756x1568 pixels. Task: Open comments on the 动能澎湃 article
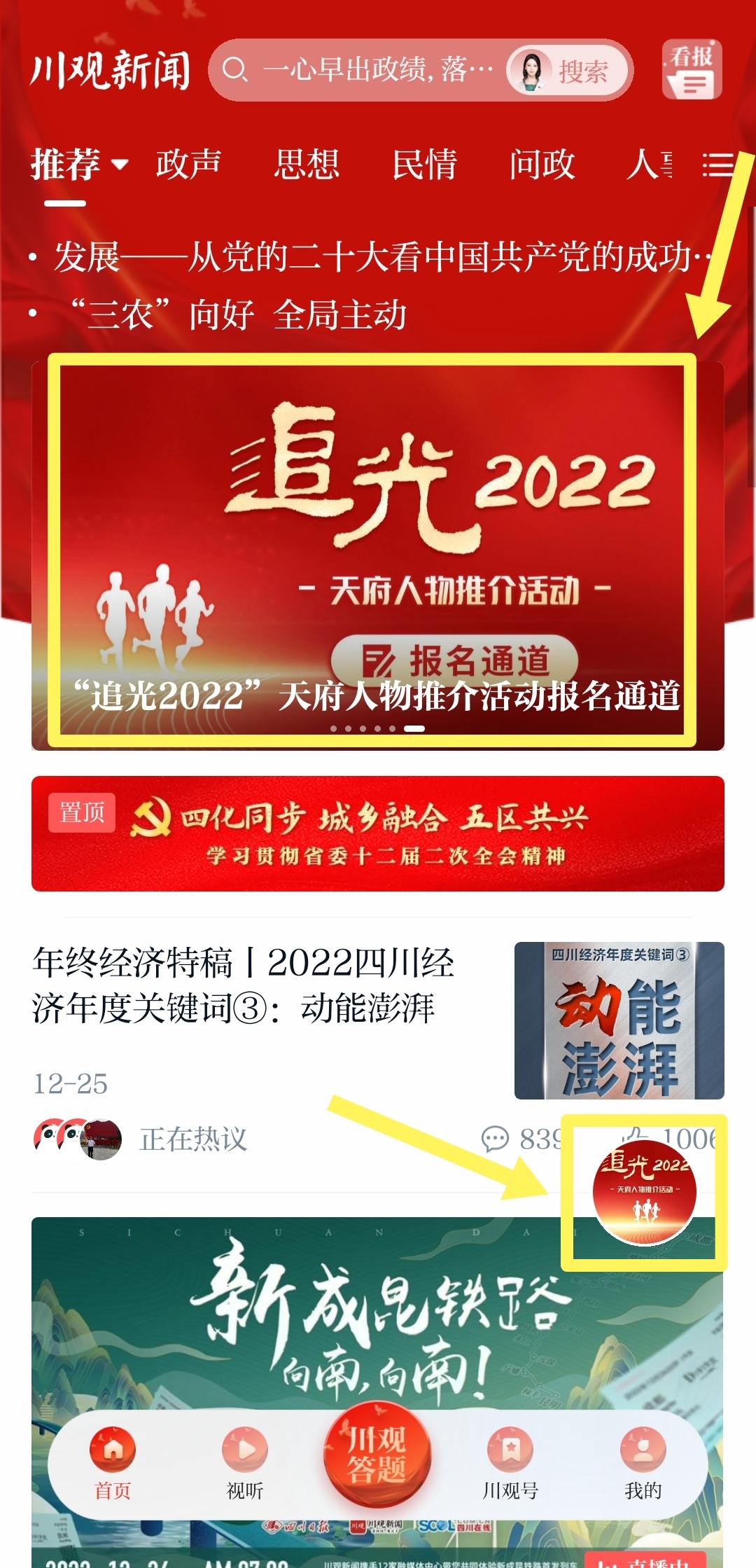coord(521,1139)
